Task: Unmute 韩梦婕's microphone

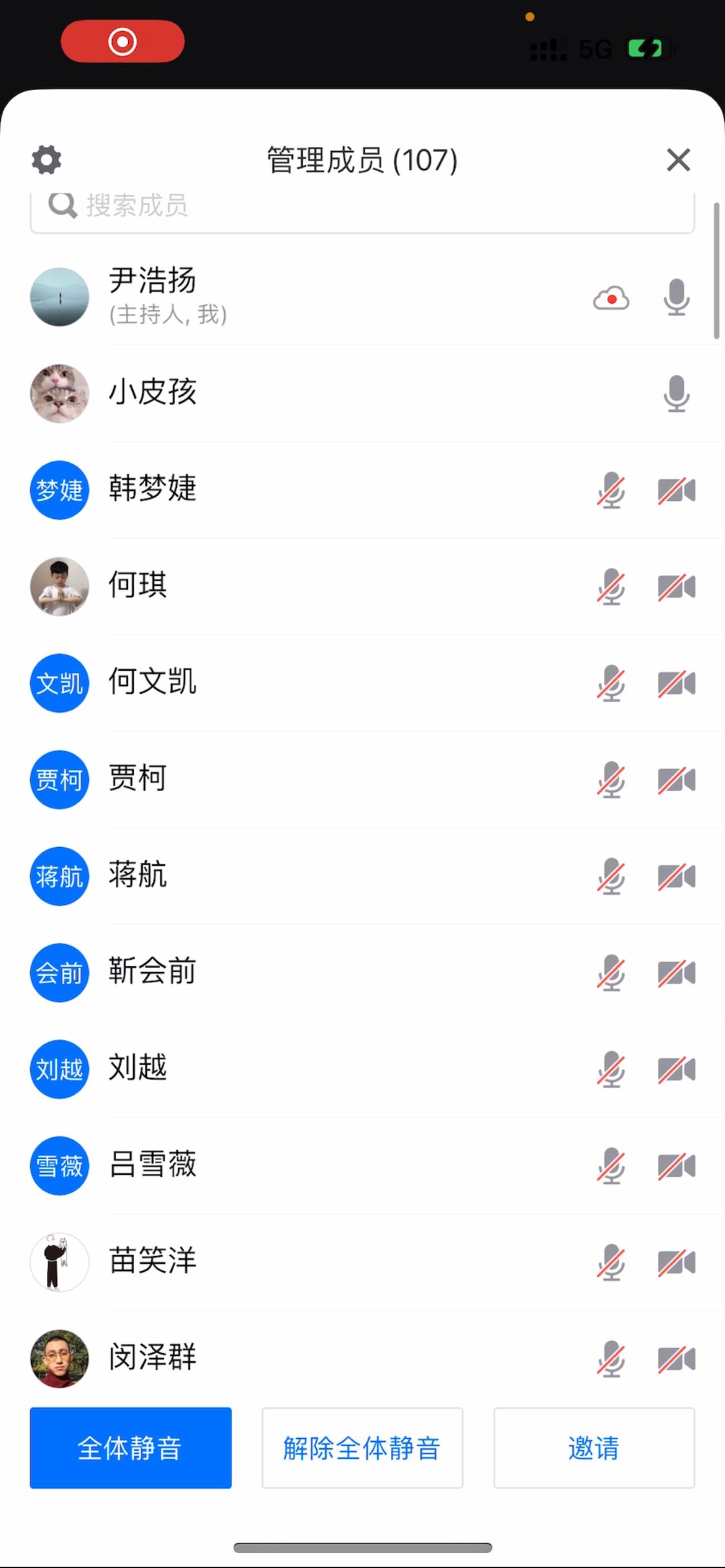Action: [610, 490]
